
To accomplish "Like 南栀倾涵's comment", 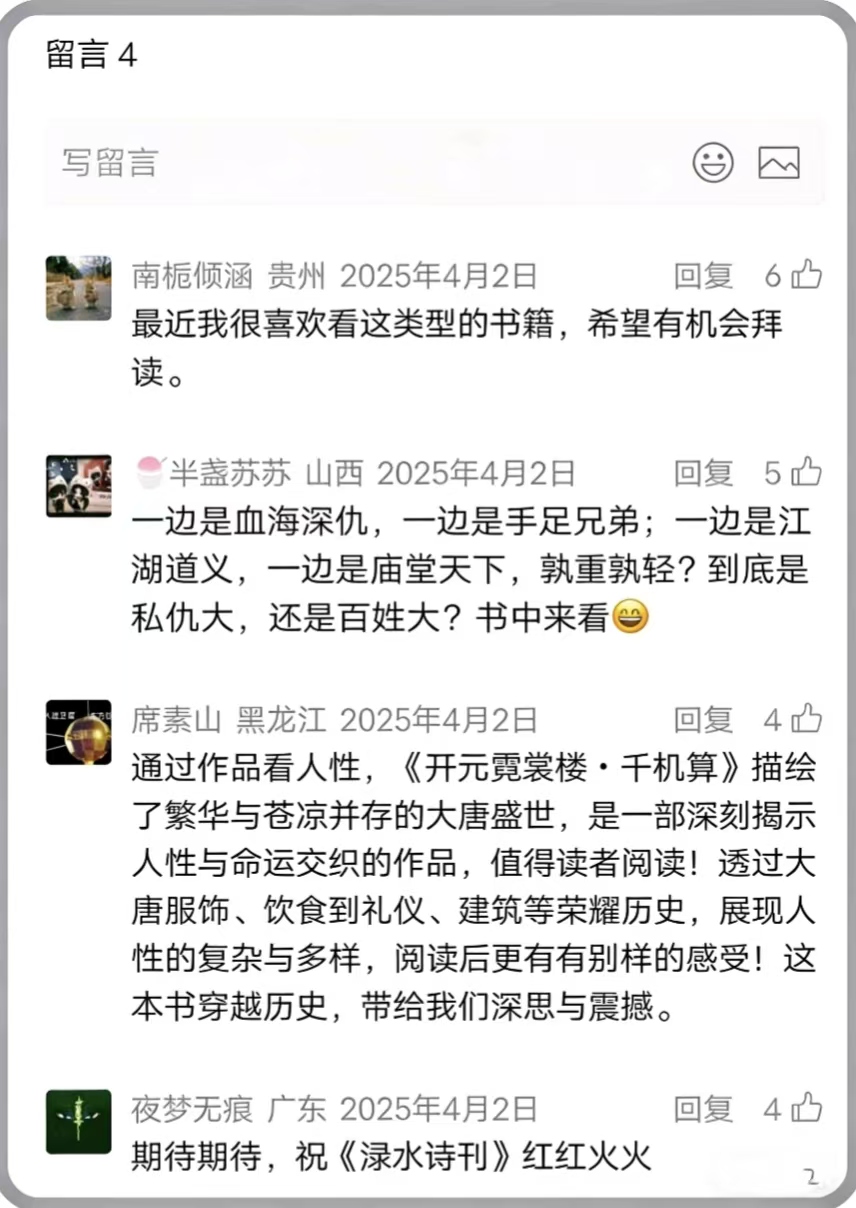I will (806, 274).
